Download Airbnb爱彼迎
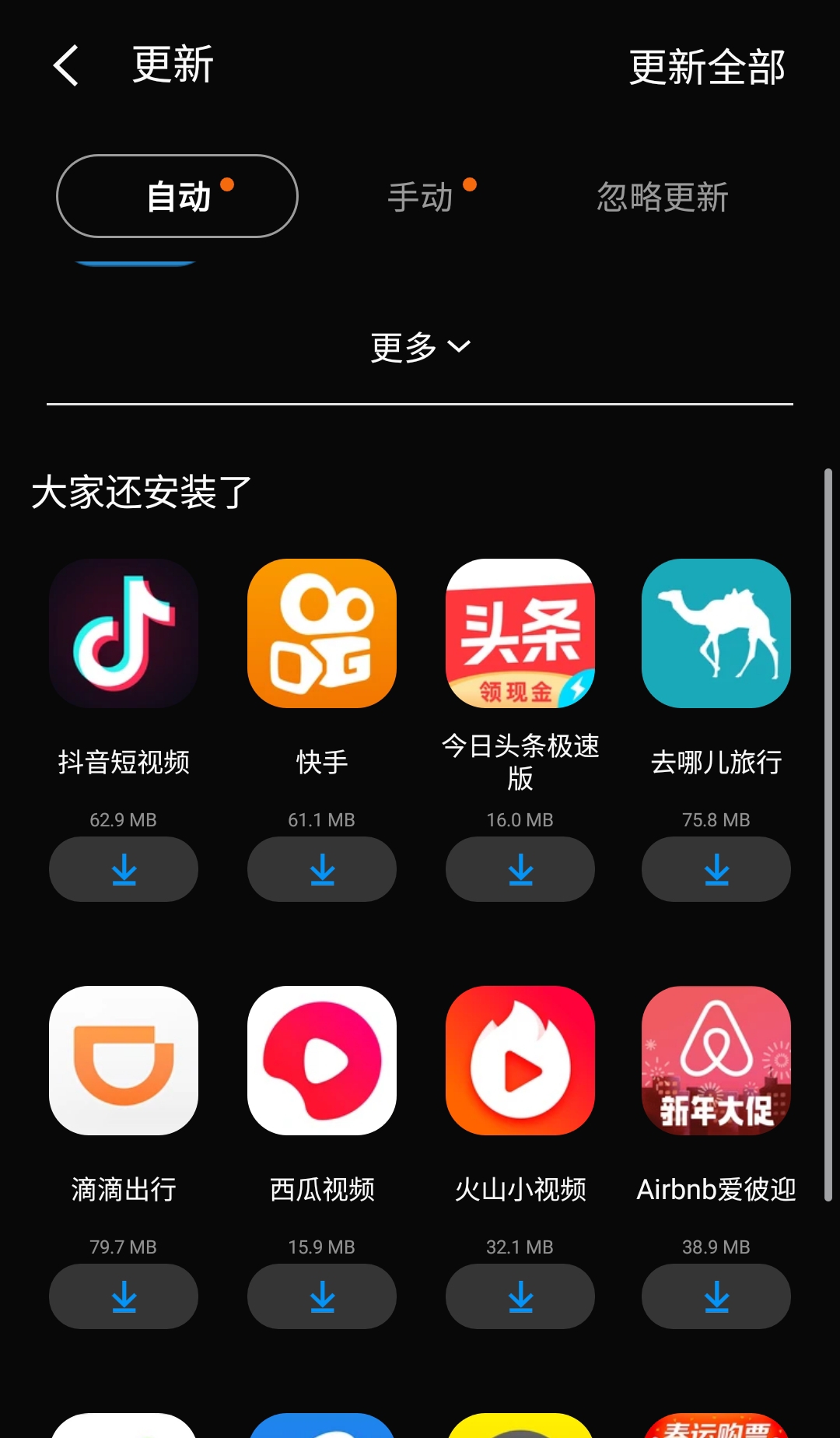The width and height of the screenshot is (840, 1438). (716, 1296)
